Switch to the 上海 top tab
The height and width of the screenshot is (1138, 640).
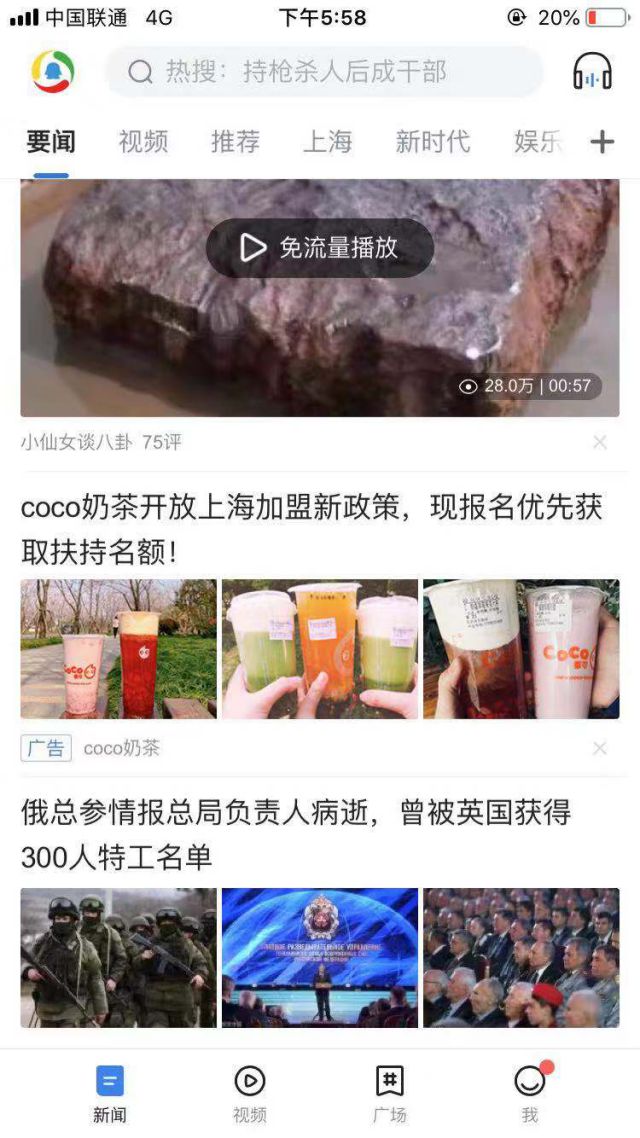click(x=328, y=142)
